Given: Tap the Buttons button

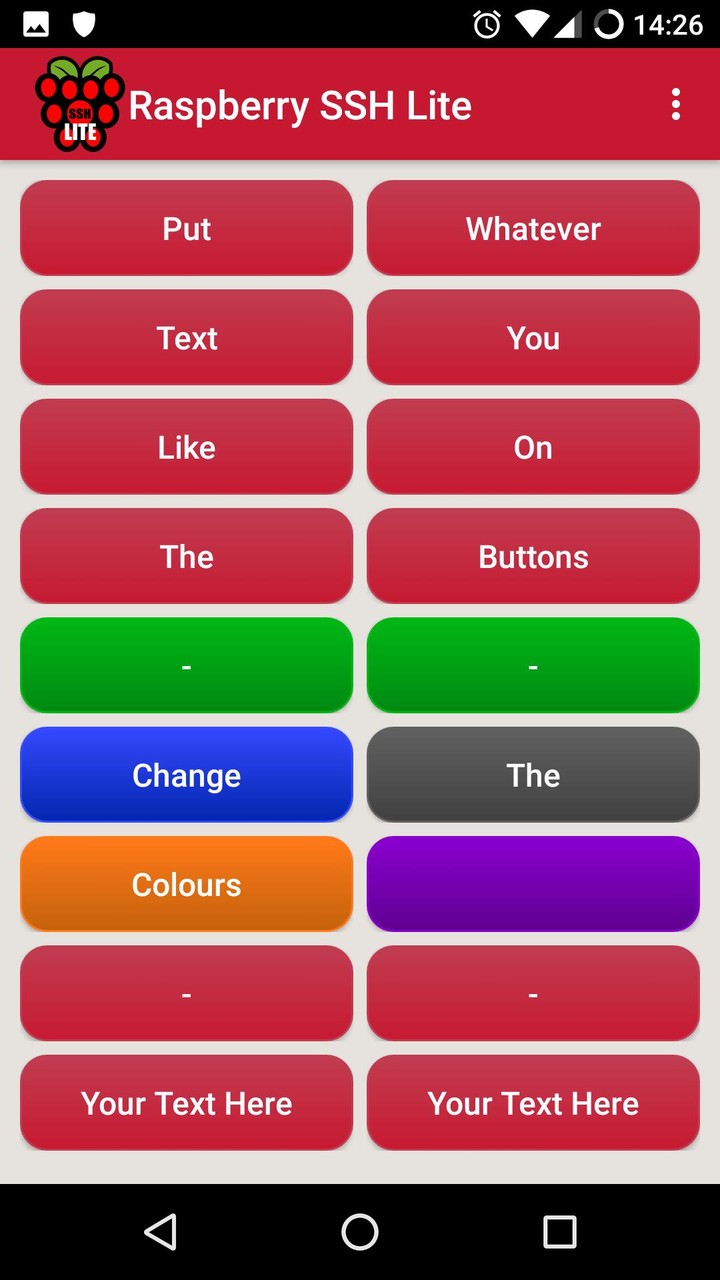Looking at the screenshot, I should [533, 556].
